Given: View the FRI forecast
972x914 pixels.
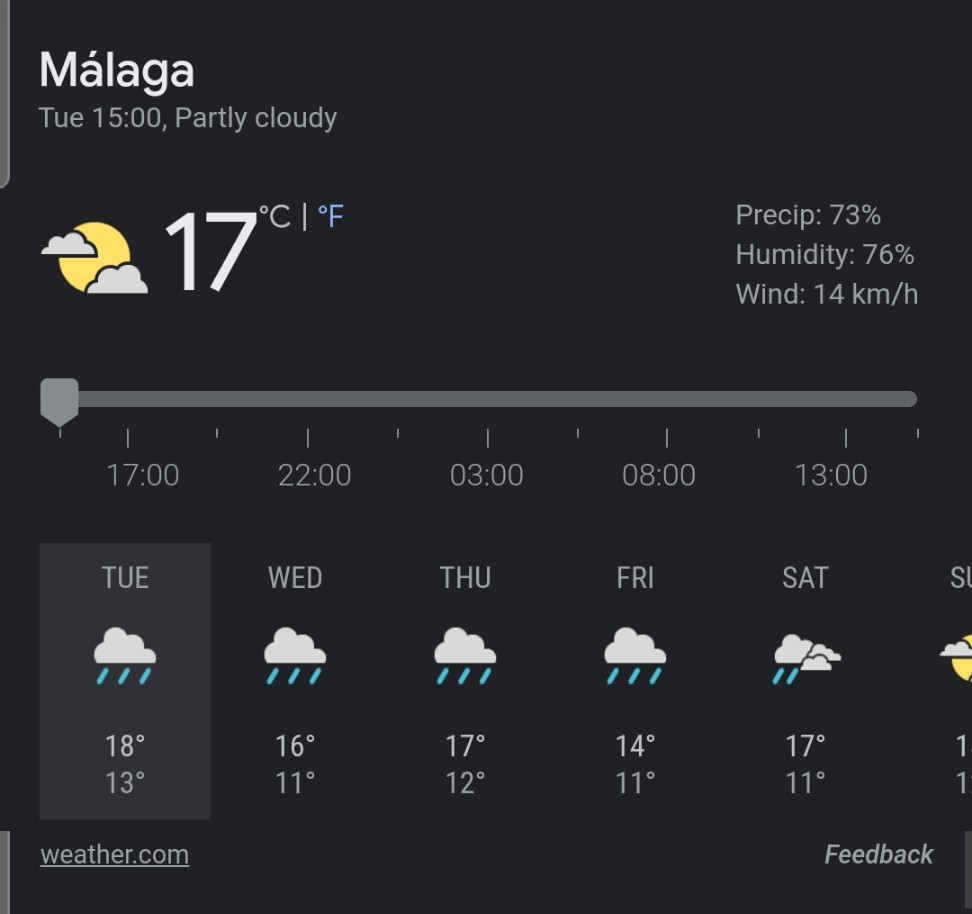Looking at the screenshot, I should [x=635, y=680].
